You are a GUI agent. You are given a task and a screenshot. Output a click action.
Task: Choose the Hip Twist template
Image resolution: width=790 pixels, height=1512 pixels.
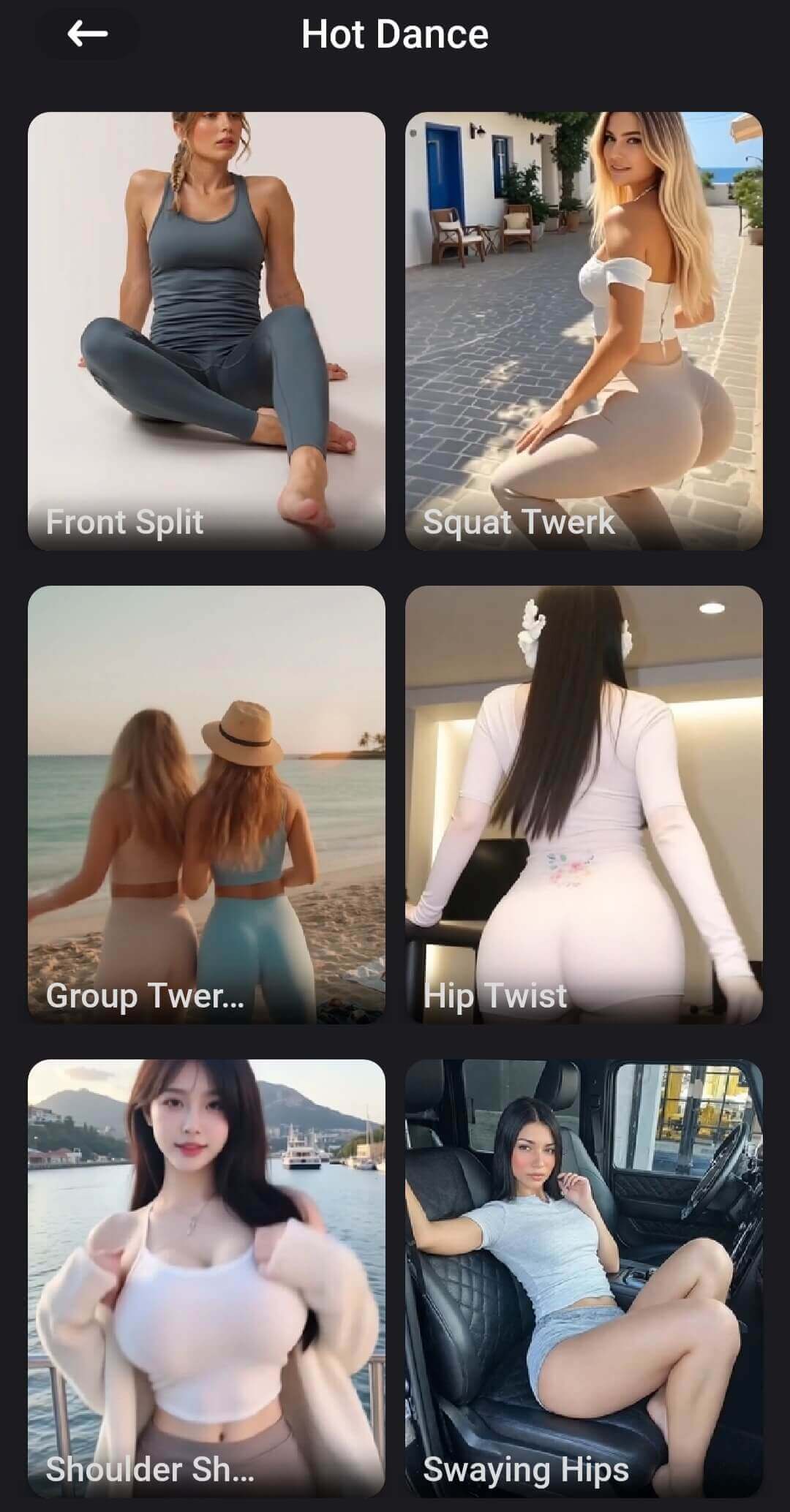(x=584, y=804)
